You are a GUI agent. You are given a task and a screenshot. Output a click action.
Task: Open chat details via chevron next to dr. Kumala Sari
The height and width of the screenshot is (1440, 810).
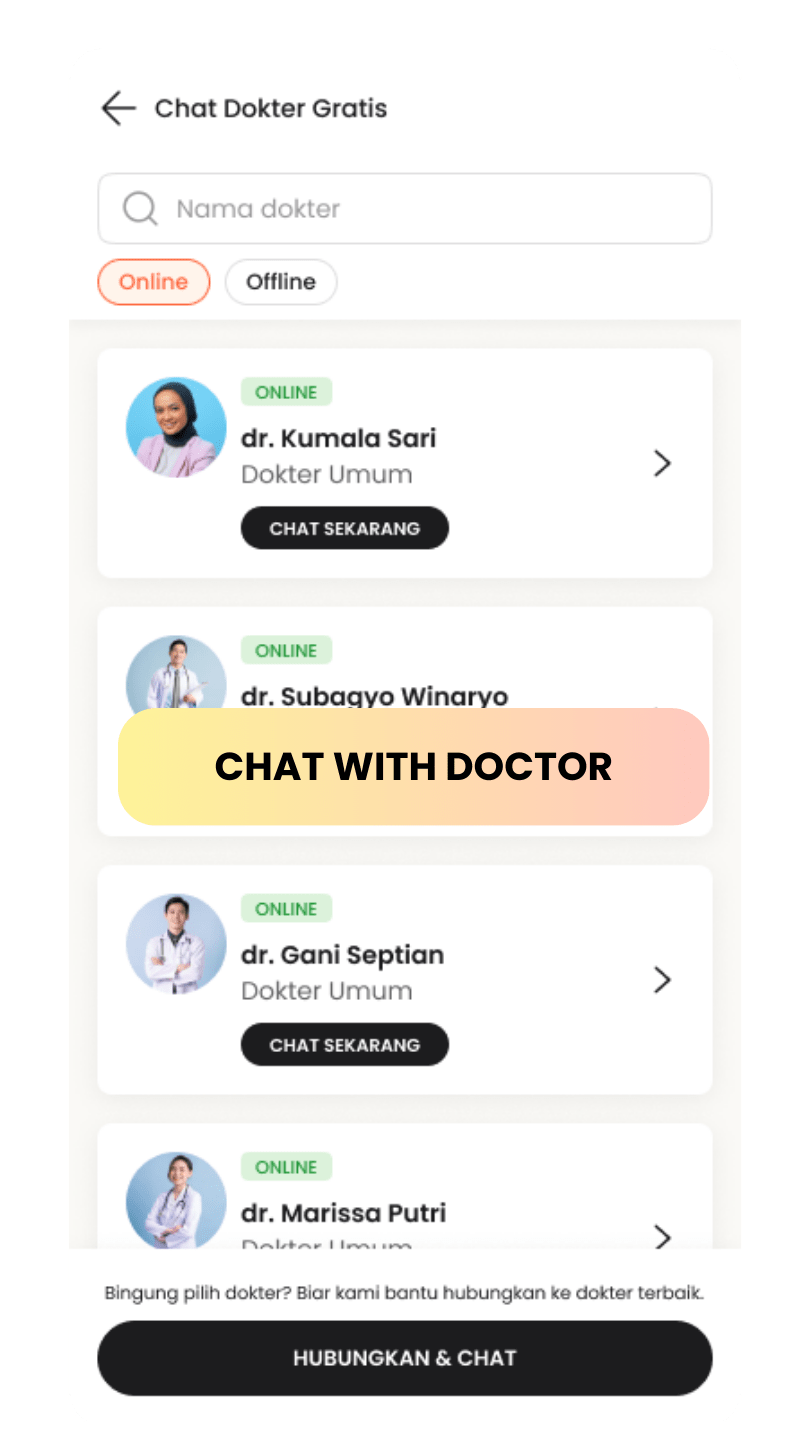click(x=662, y=464)
